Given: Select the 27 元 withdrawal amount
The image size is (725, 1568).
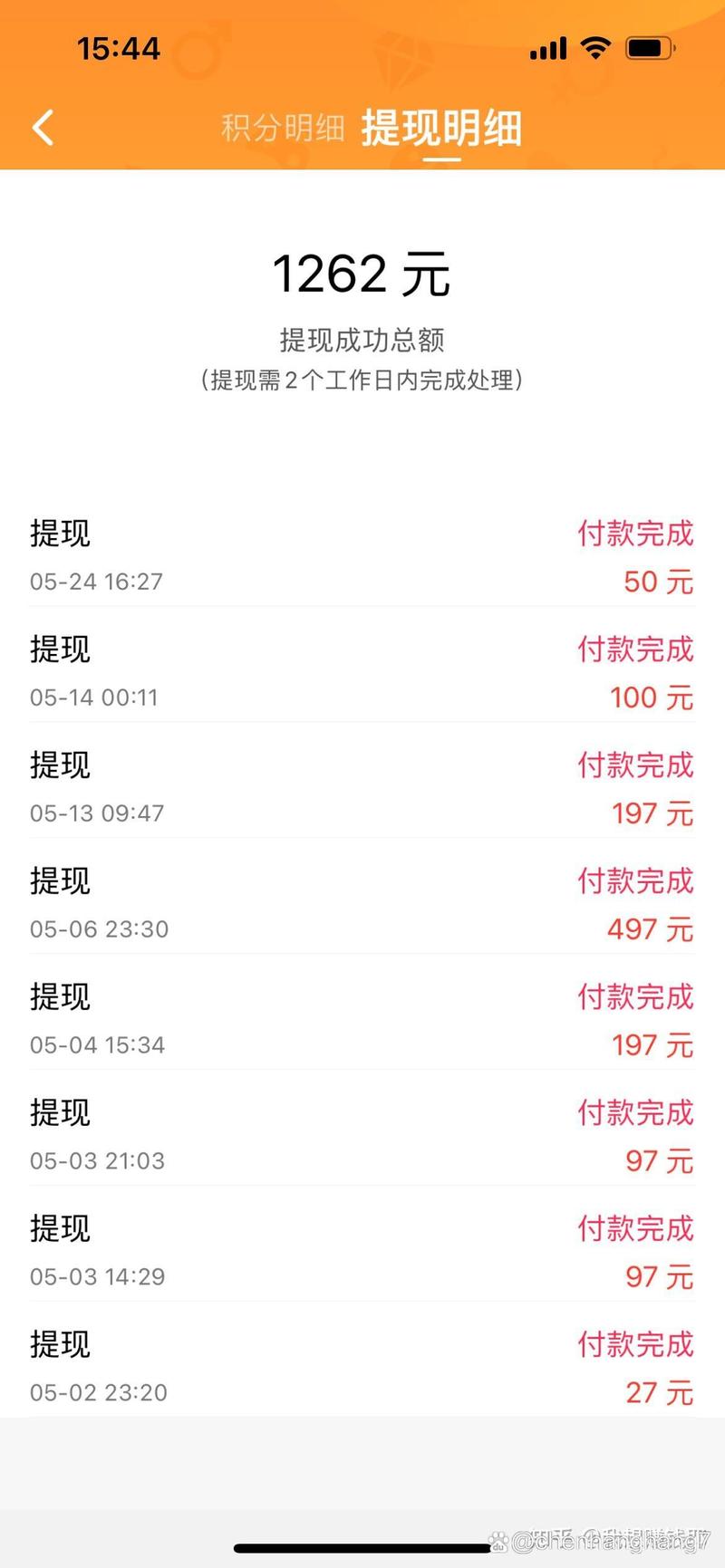Looking at the screenshot, I should click(x=659, y=1392).
